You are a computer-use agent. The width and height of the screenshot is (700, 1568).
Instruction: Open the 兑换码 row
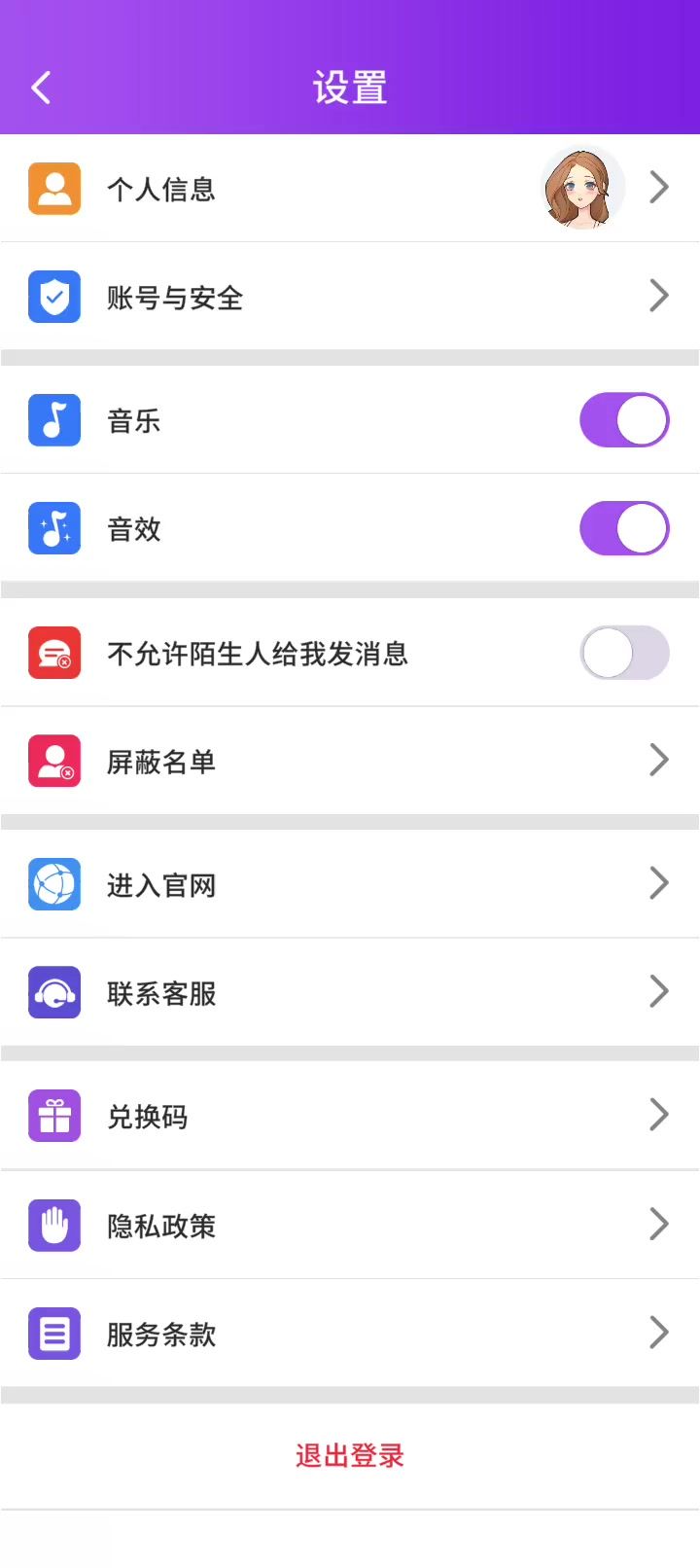click(350, 1116)
